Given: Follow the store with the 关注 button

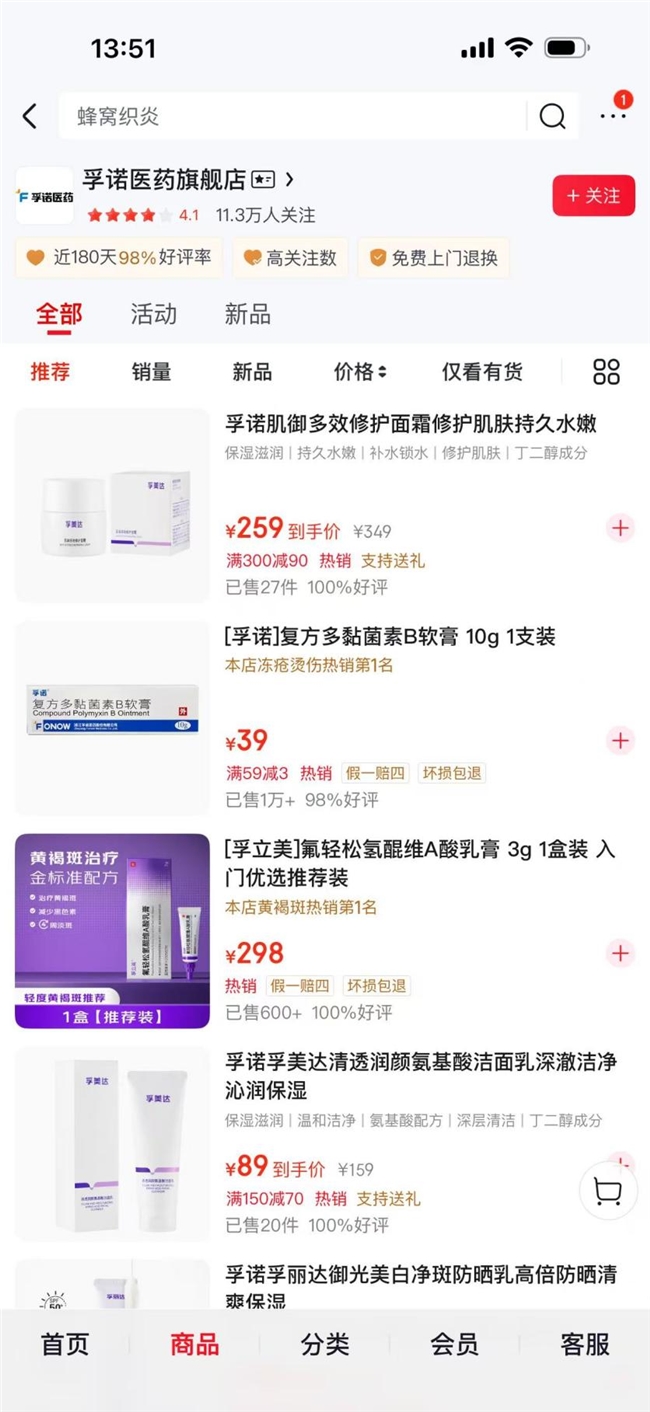Looking at the screenshot, I should 593,196.
